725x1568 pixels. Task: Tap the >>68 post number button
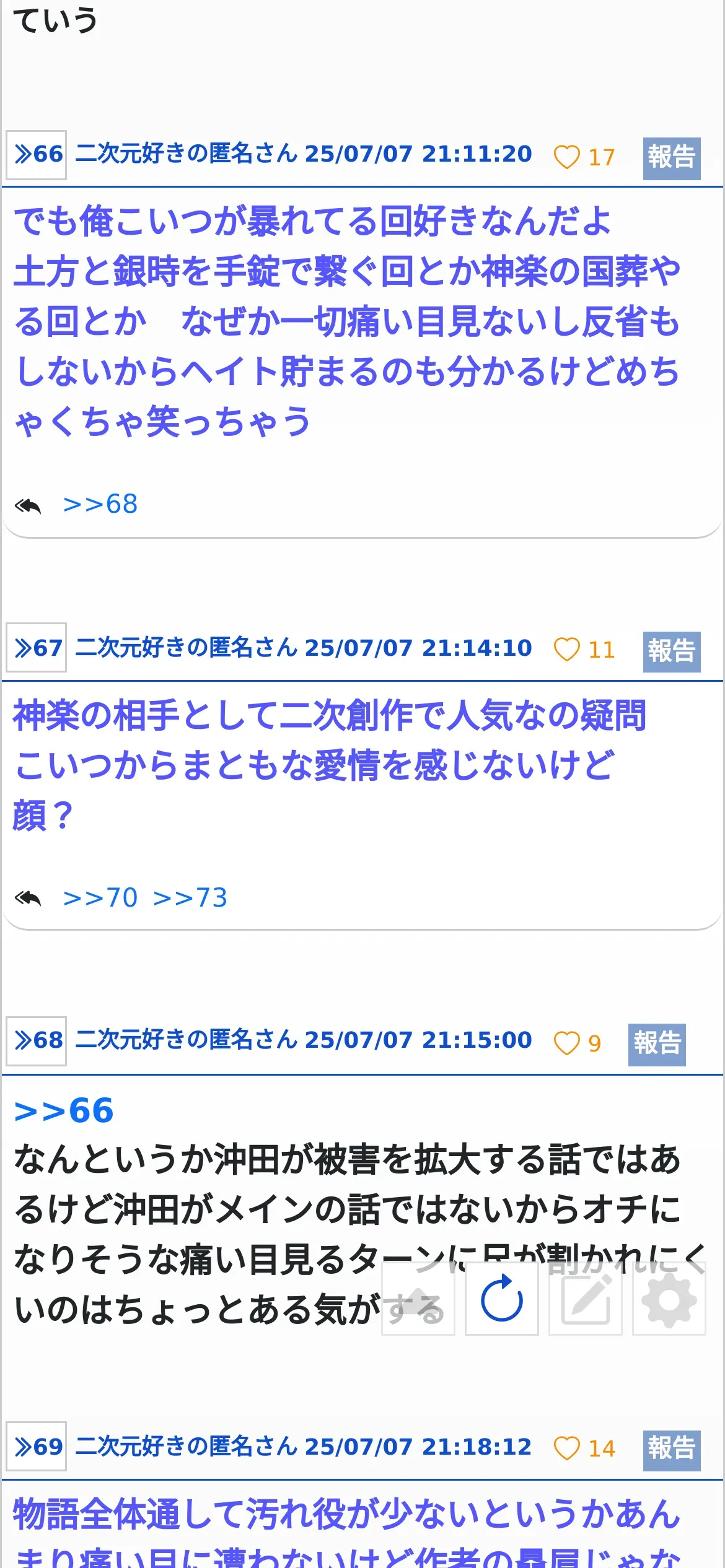tap(37, 1040)
